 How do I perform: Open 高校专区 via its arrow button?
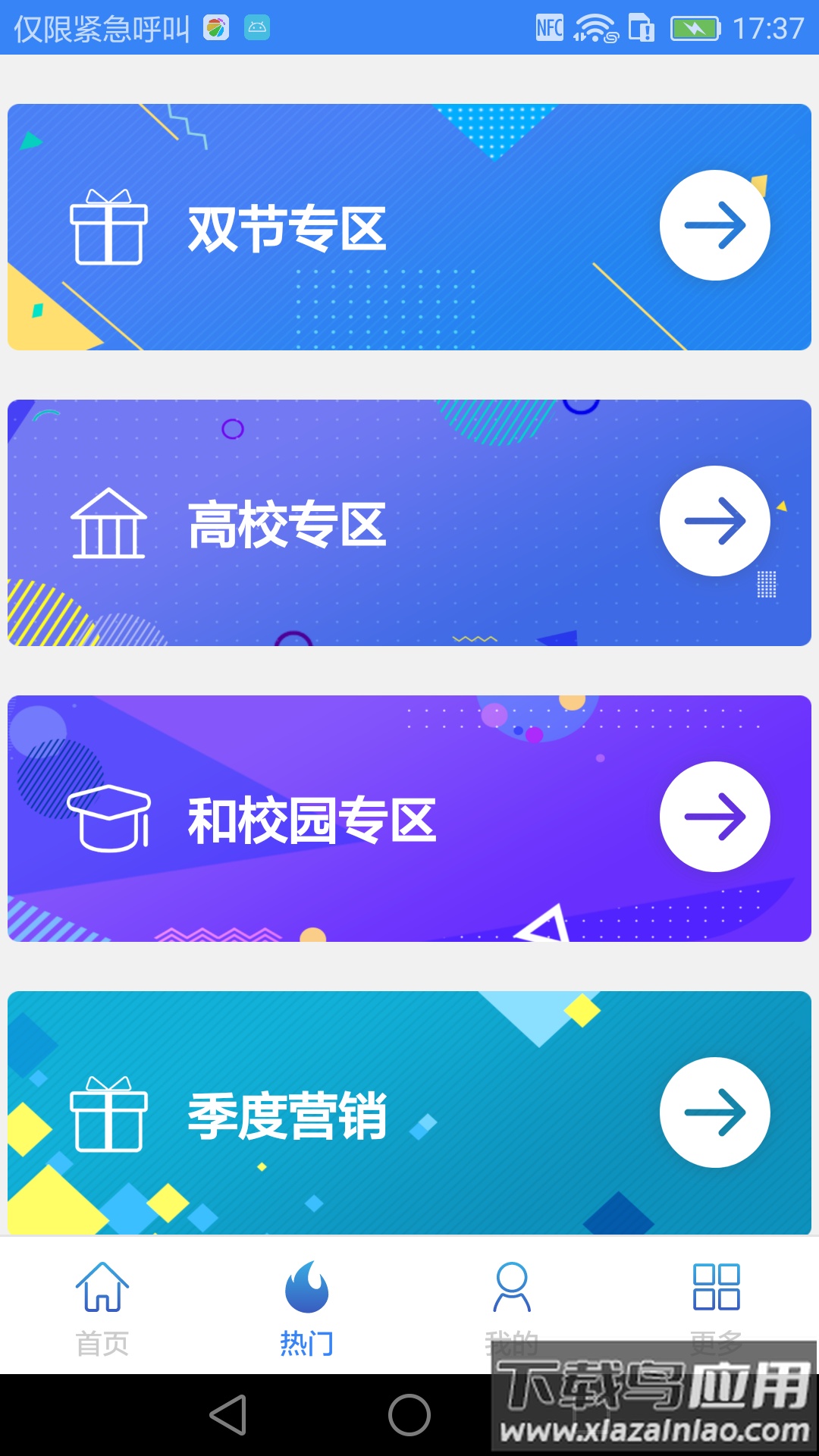714,520
